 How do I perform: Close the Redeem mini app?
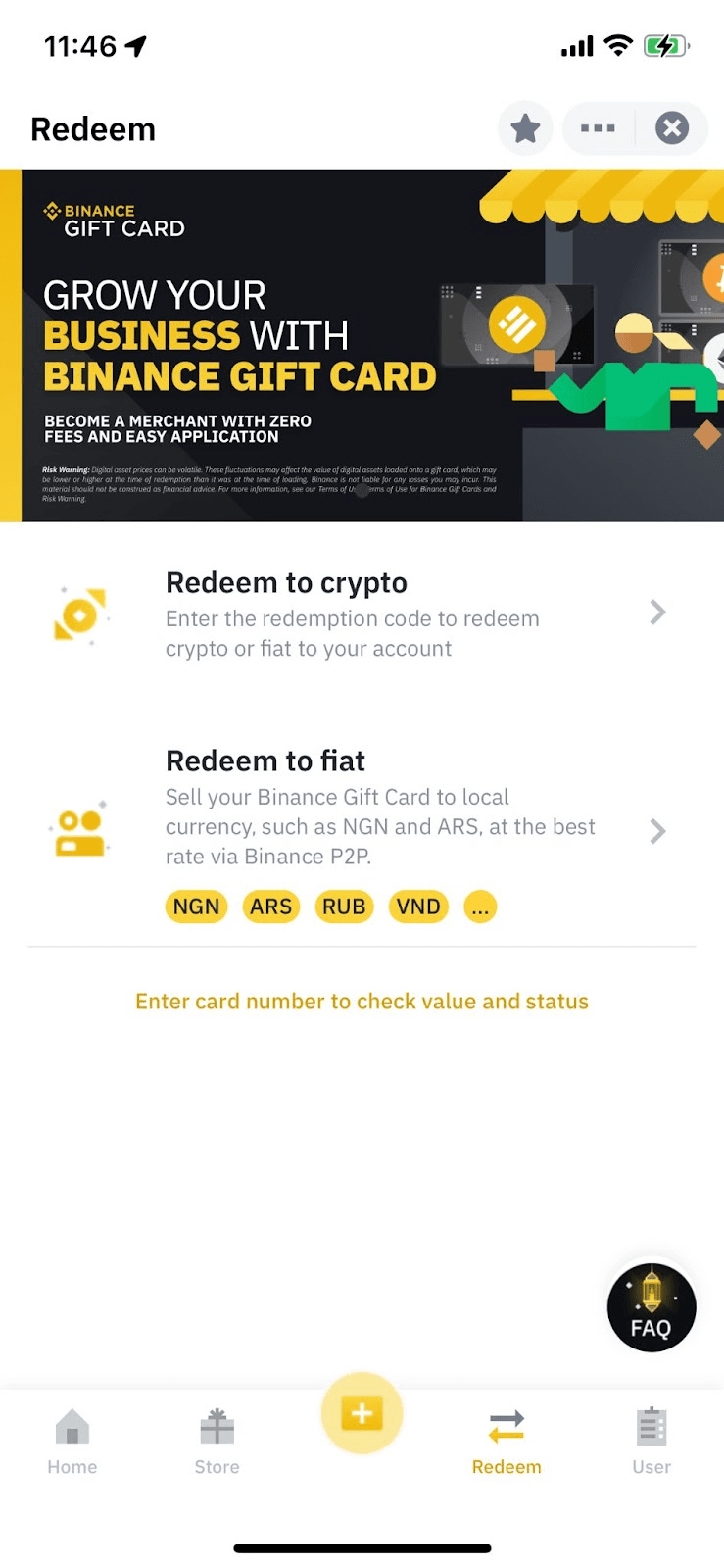point(672,128)
